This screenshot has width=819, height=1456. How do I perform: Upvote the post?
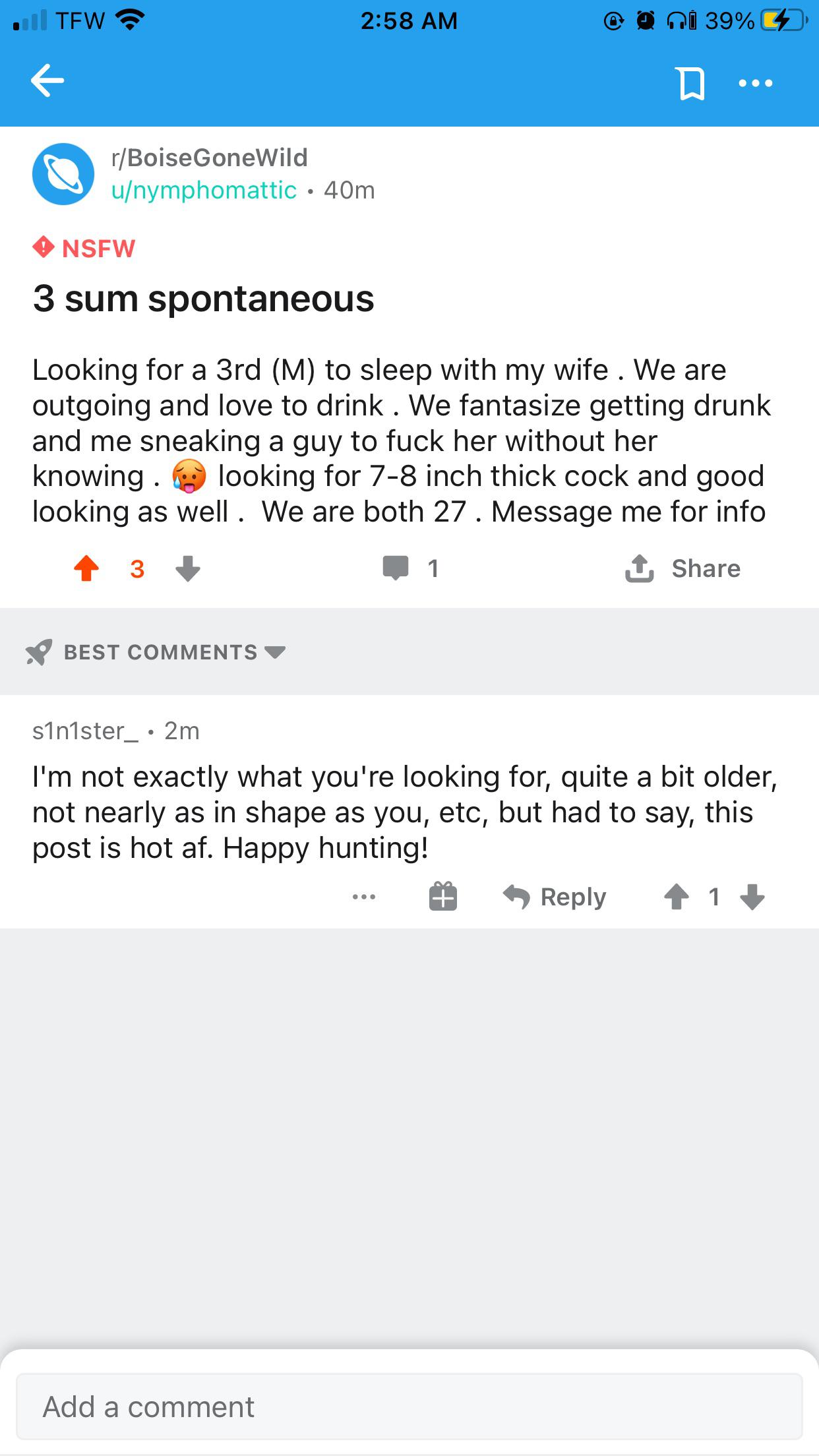click(86, 568)
